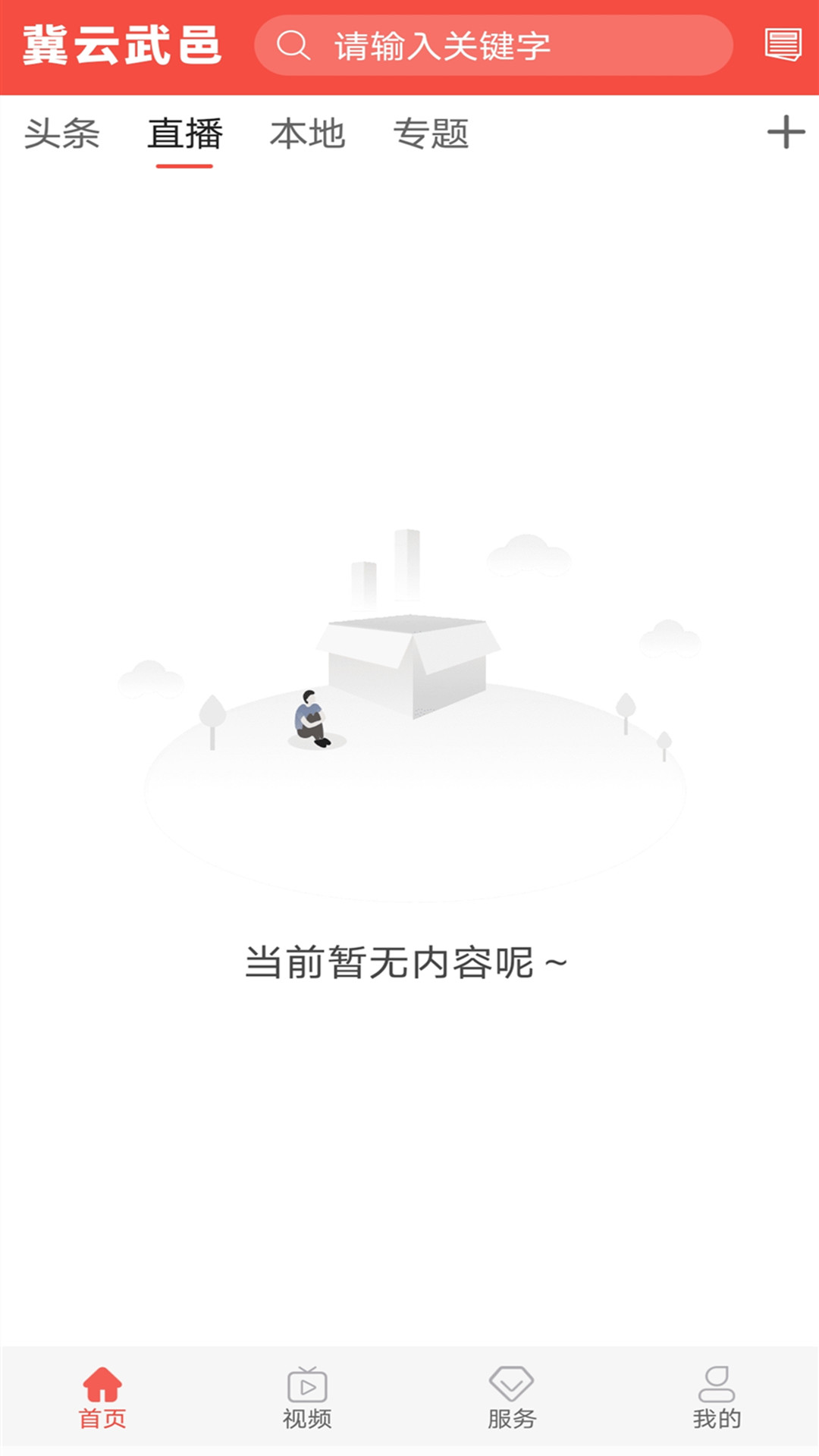The width and height of the screenshot is (819, 1456).
Task: Add channels with the plus icon
Action: pyautogui.click(x=786, y=133)
